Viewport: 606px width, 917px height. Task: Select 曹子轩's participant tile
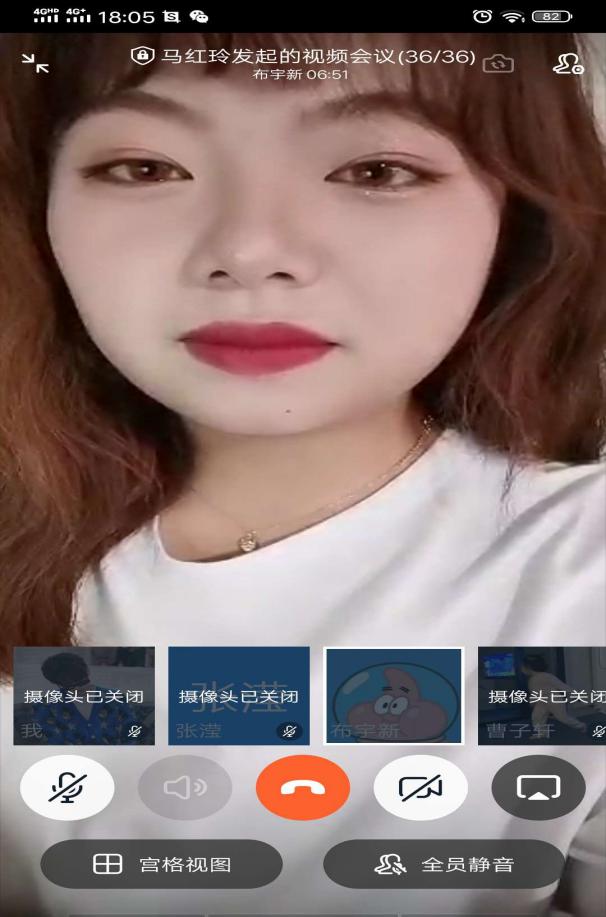tap(542, 696)
